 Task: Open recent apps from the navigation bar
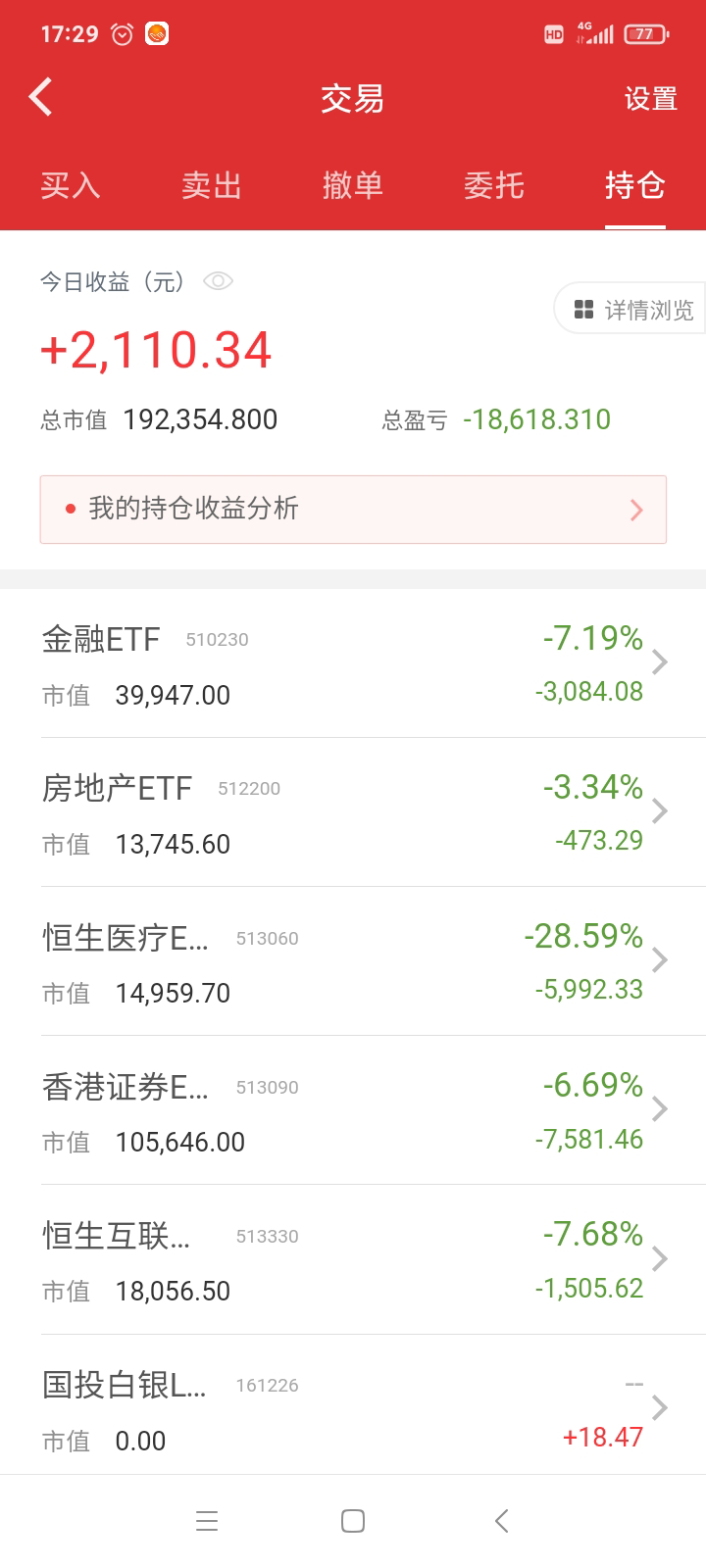(x=207, y=1521)
